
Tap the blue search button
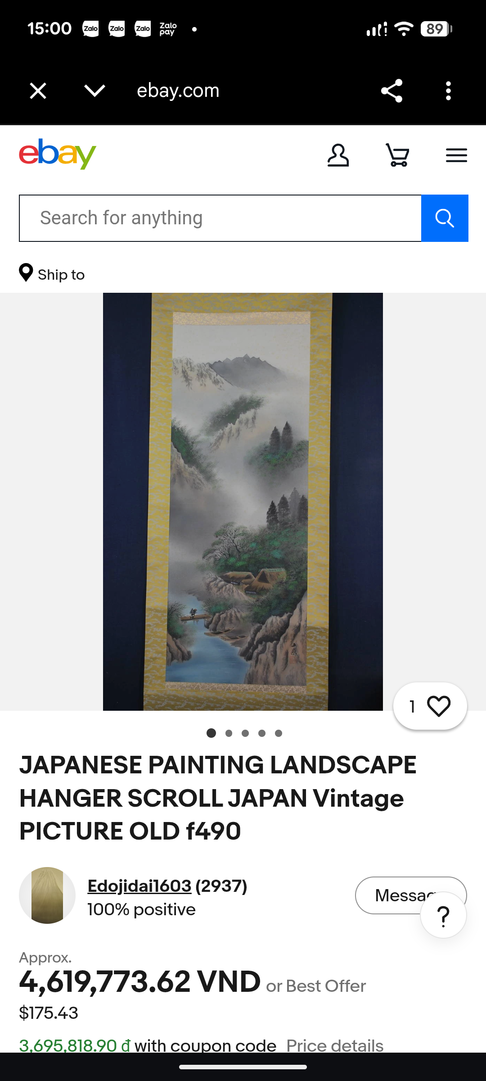445,218
